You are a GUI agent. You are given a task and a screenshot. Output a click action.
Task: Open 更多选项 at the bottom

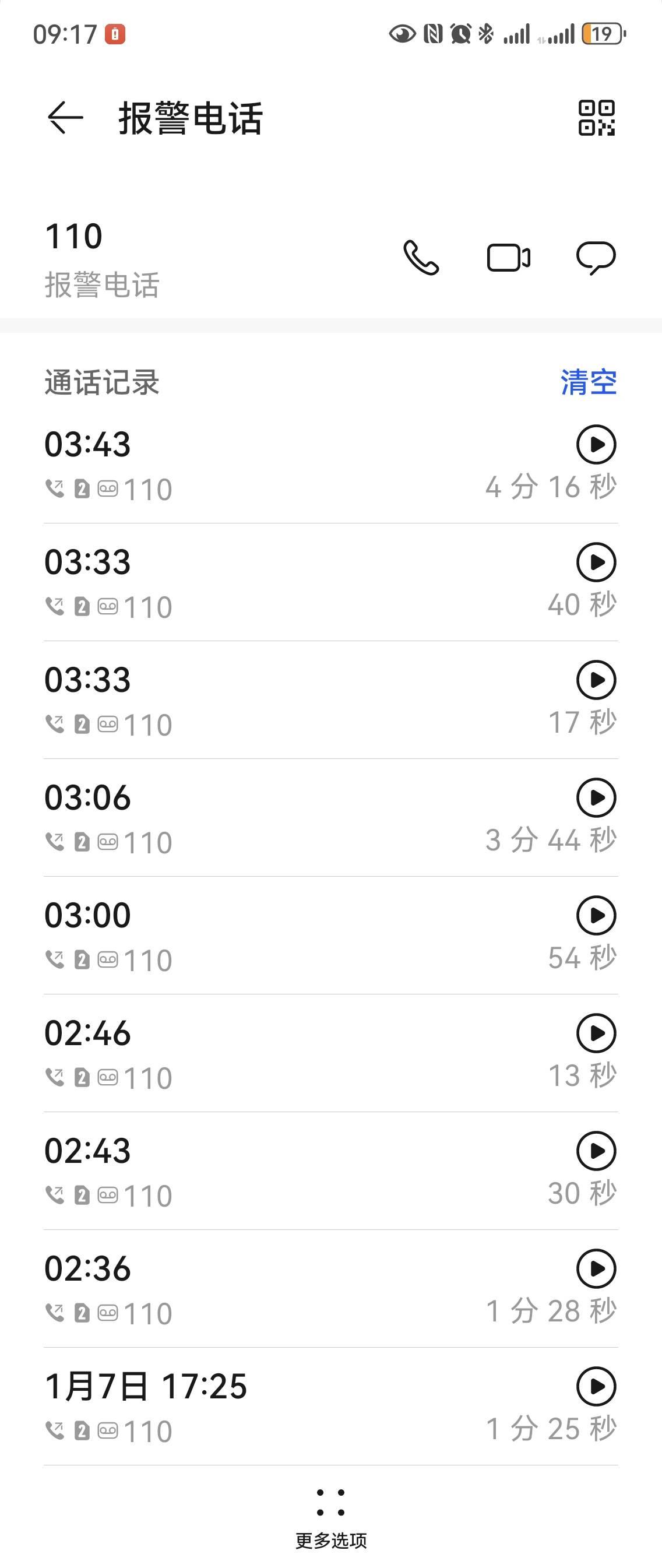(331, 1516)
